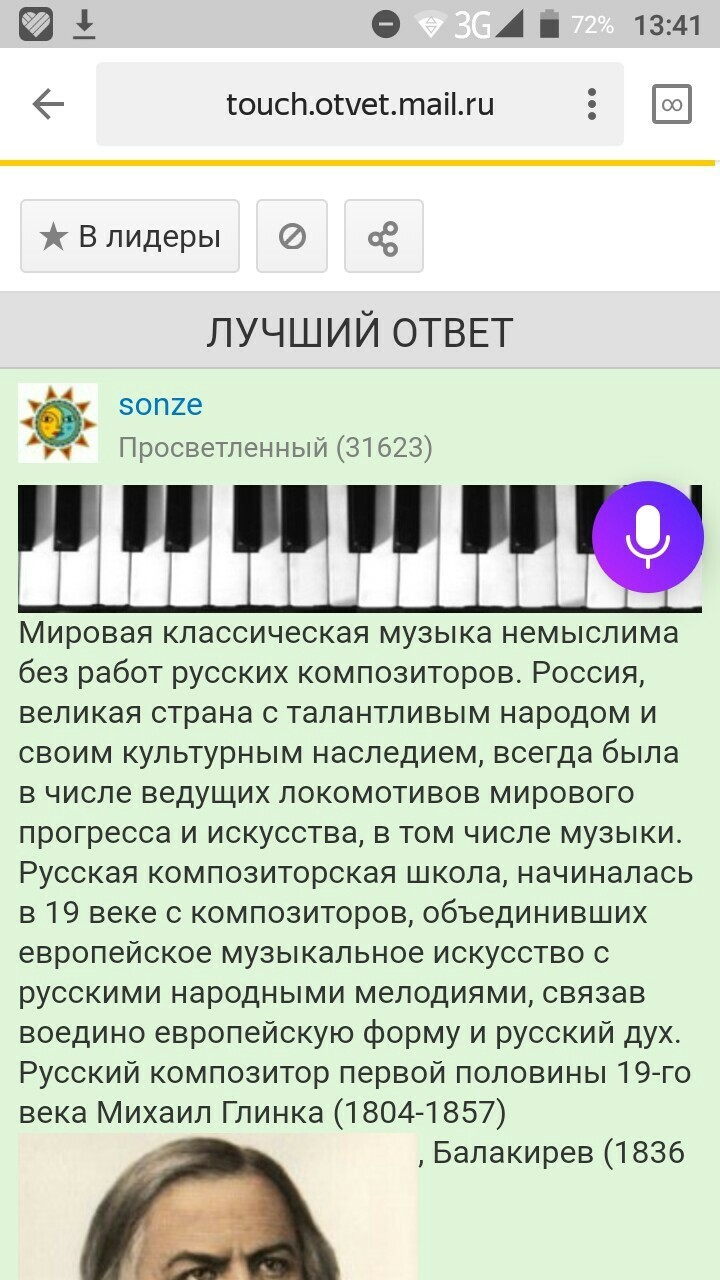The height and width of the screenshot is (1280, 720).
Task: Tap the touch.otvet.mail.ru address bar
Action: pos(360,104)
